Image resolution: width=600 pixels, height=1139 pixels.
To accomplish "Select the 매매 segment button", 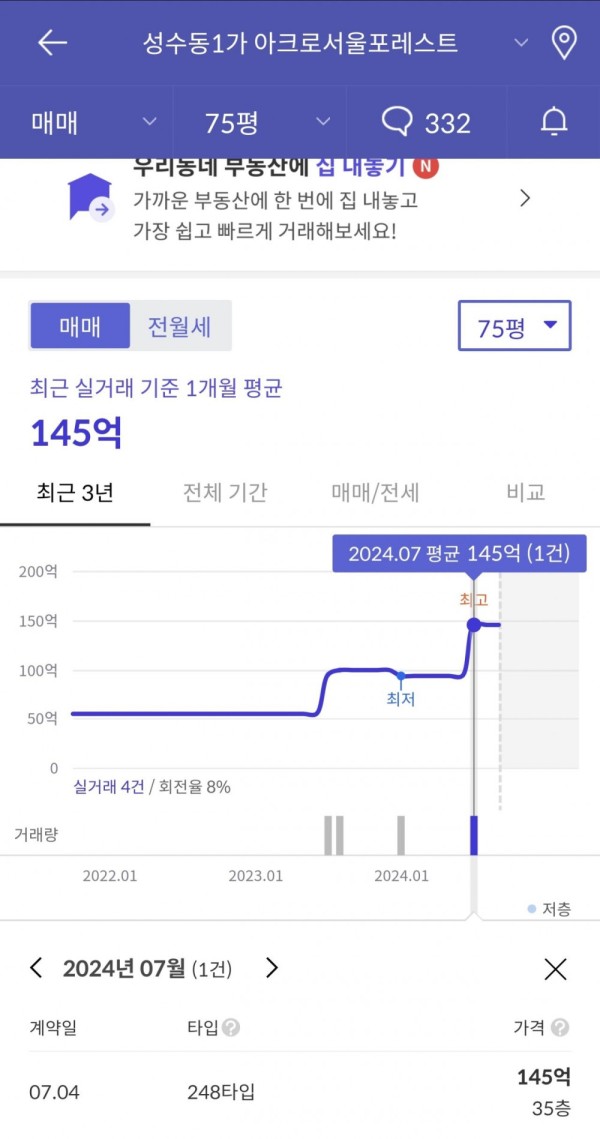I will tap(80, 326).
